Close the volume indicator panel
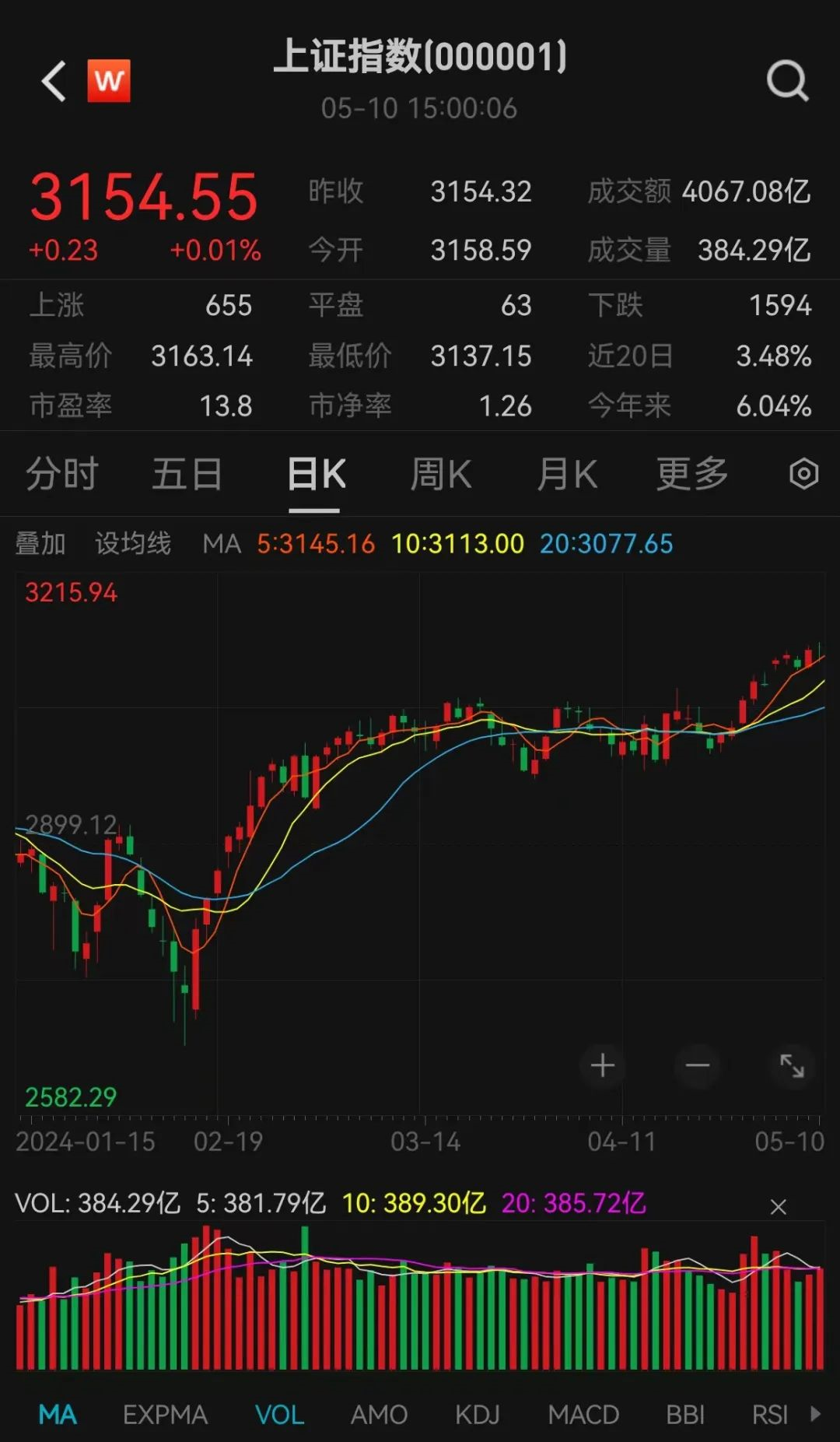The height and width of the screenshot is (1442, 840). tap(778, 1207)
